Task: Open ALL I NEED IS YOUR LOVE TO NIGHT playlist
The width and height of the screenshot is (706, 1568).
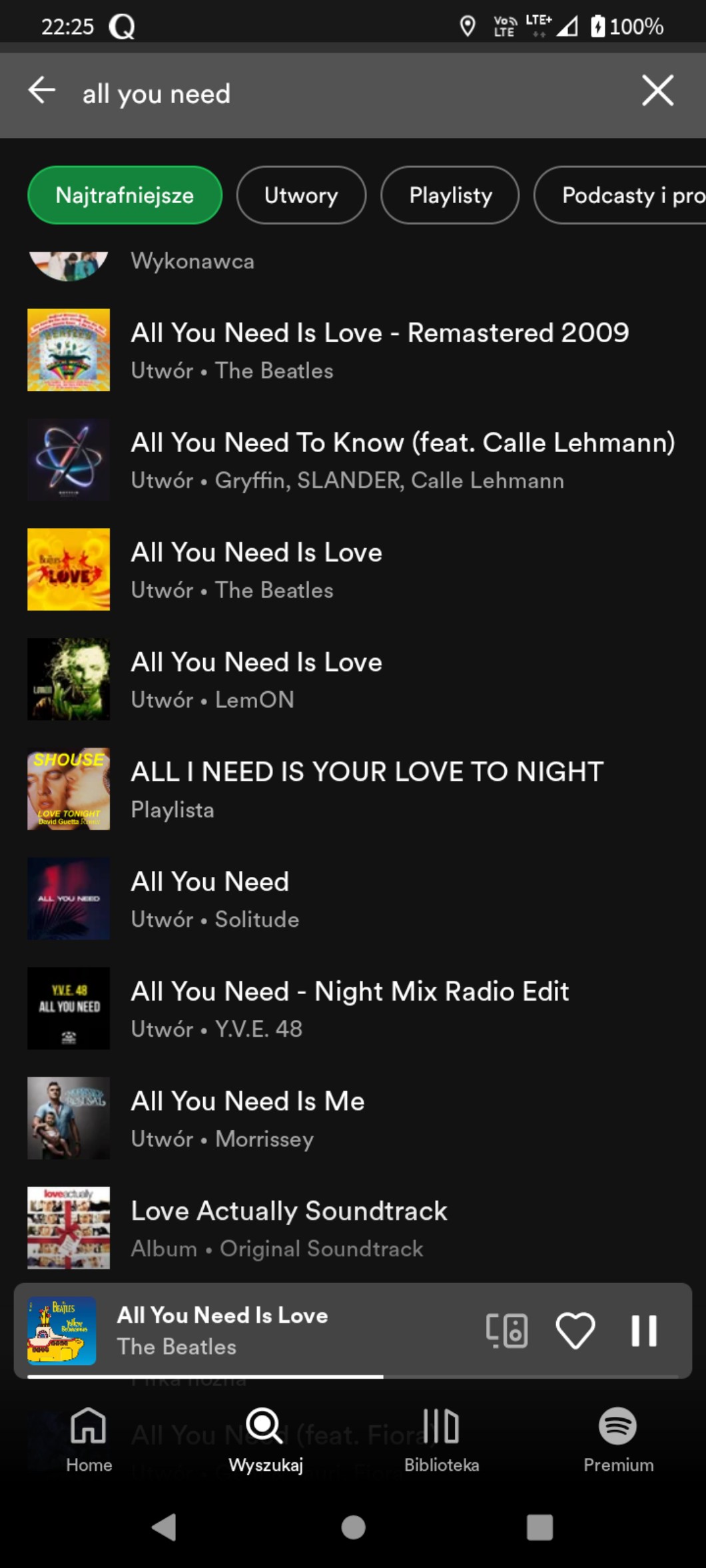Action: click(x=366, y=789)
